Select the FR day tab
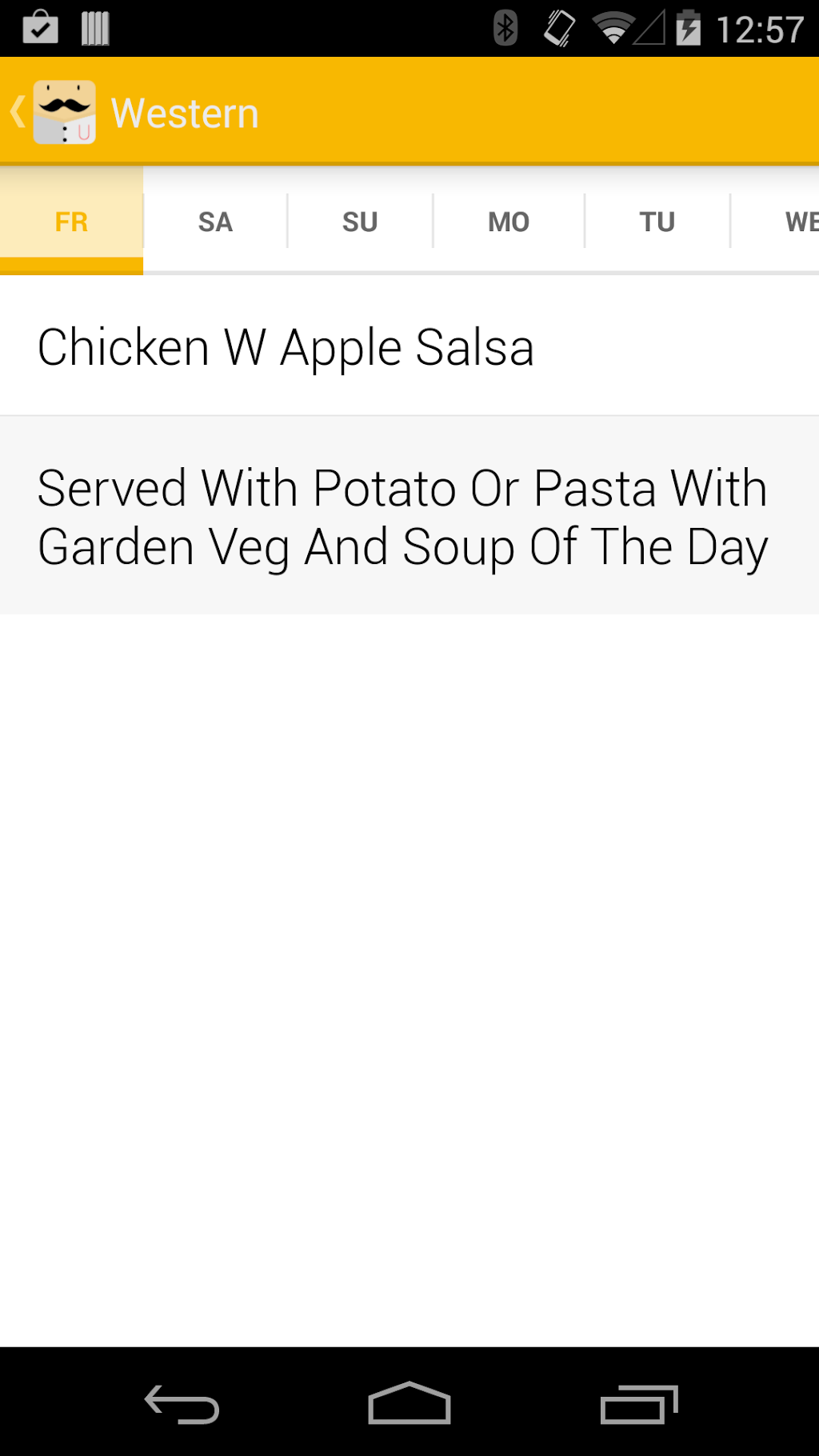This screenshot has width=819, height=1456. pyautogui.click(x=71, y=222)
